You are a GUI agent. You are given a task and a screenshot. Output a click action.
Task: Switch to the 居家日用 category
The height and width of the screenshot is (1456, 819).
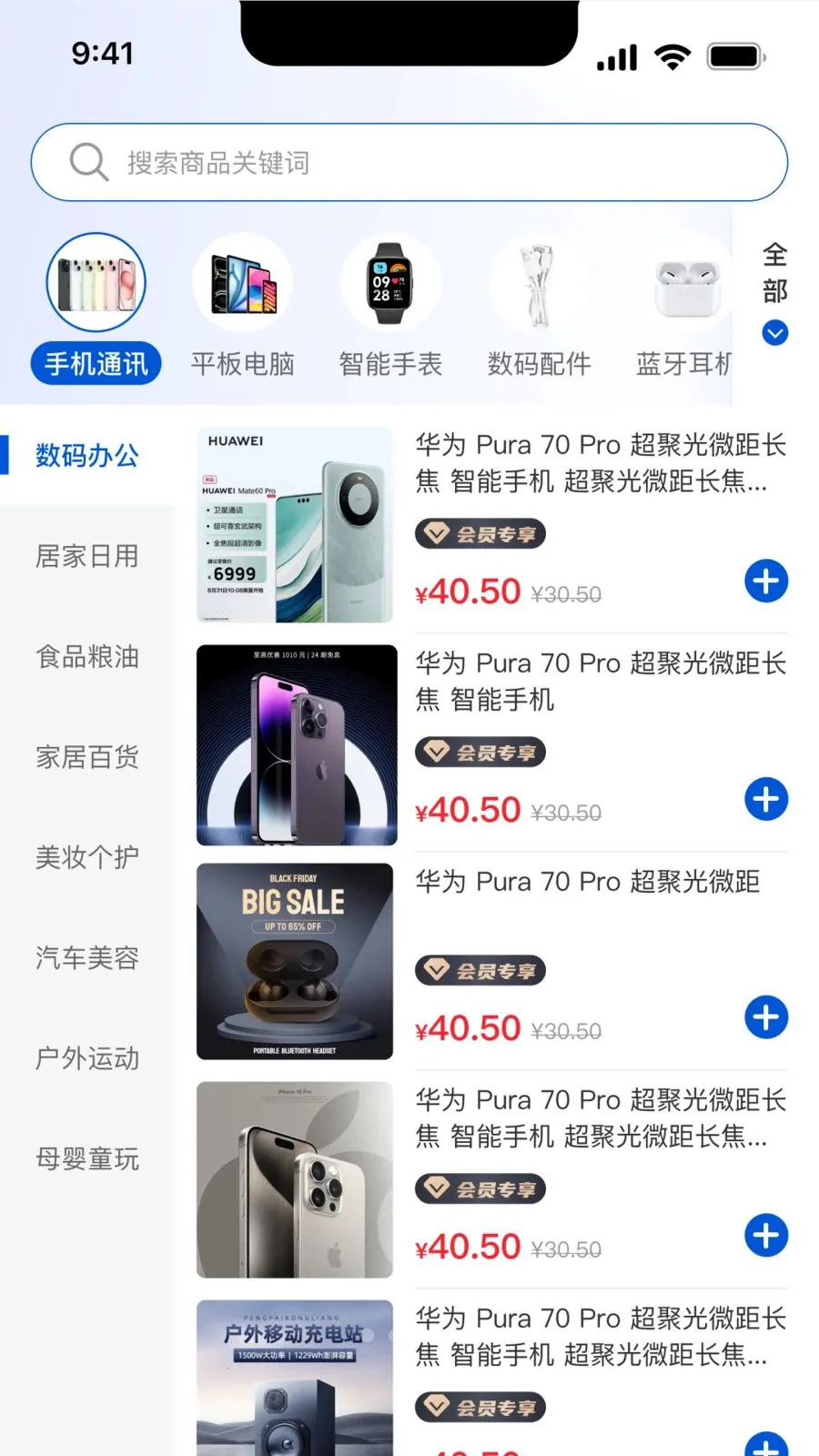click(x=85, y=557)
